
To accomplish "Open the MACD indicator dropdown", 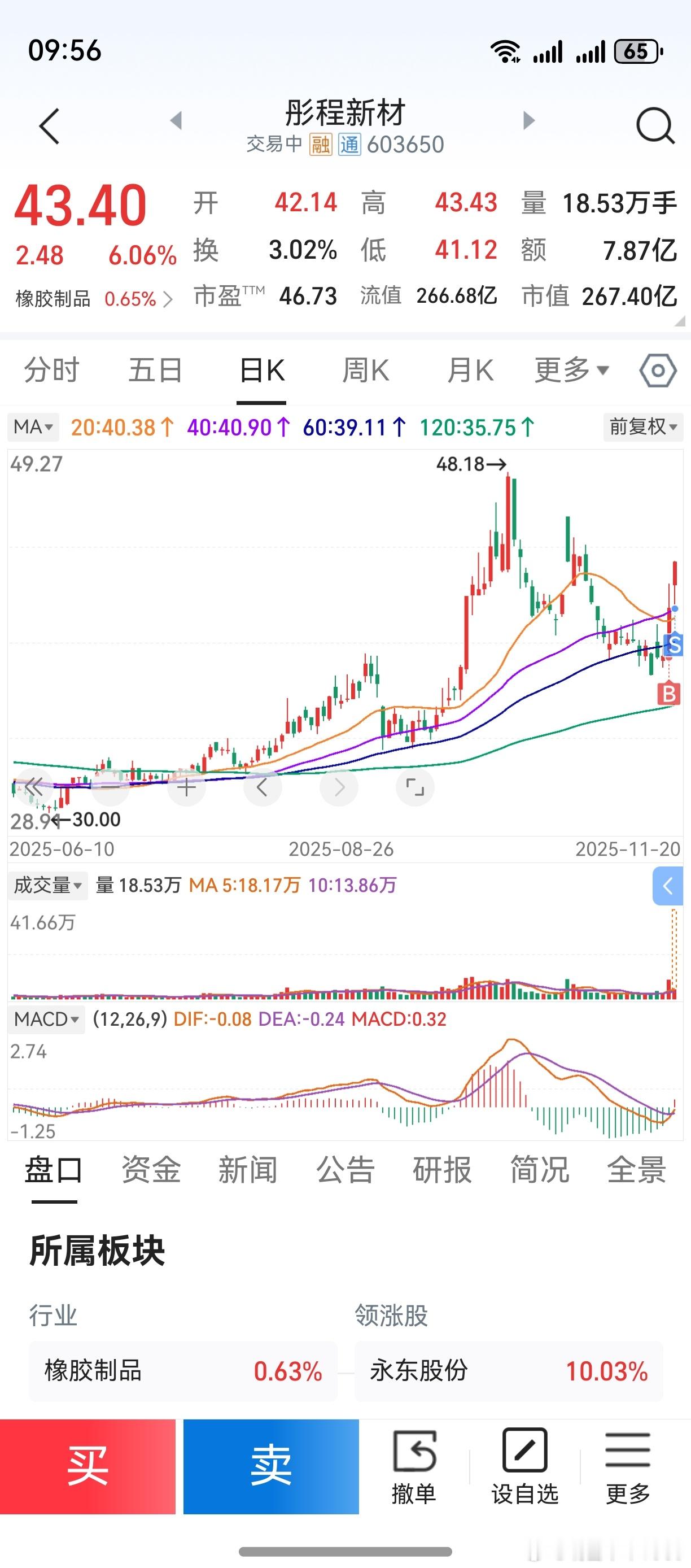I will click(x=46, y=1019).
